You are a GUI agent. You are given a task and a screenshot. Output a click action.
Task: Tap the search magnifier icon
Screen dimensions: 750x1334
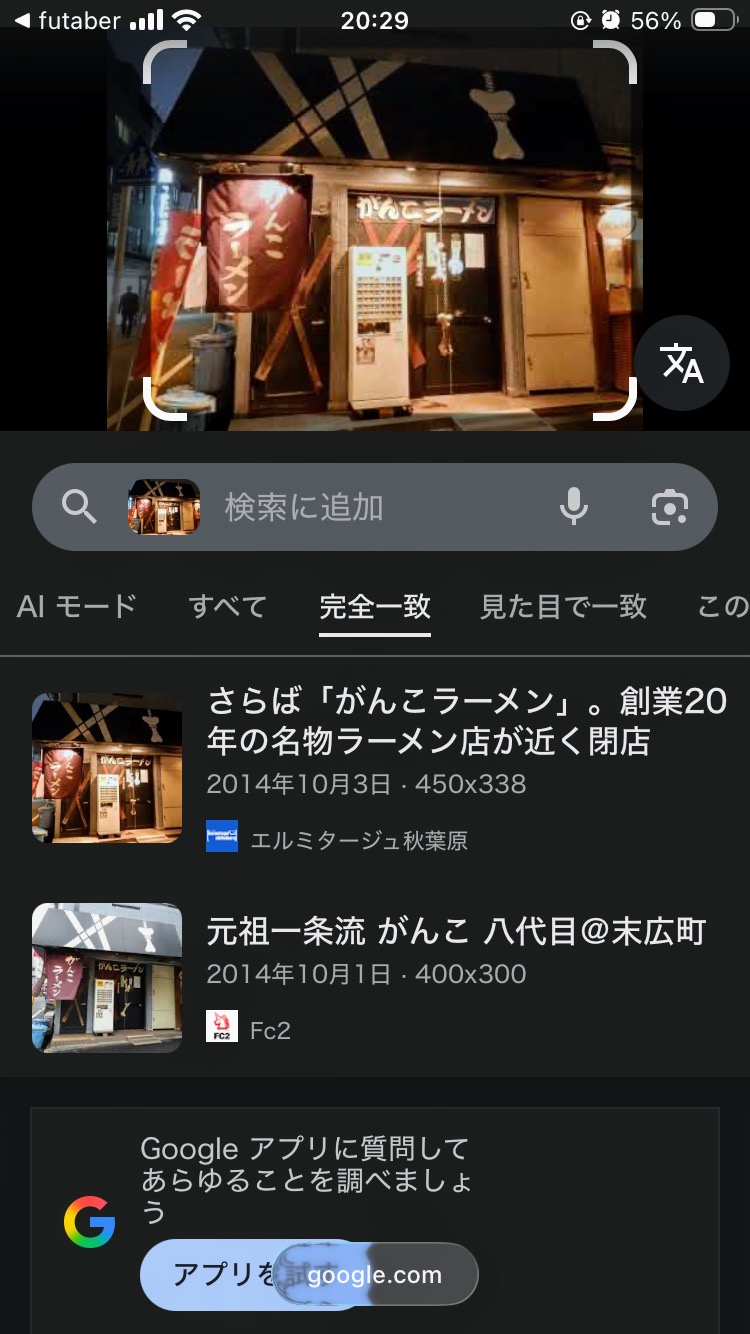(79, 507)
